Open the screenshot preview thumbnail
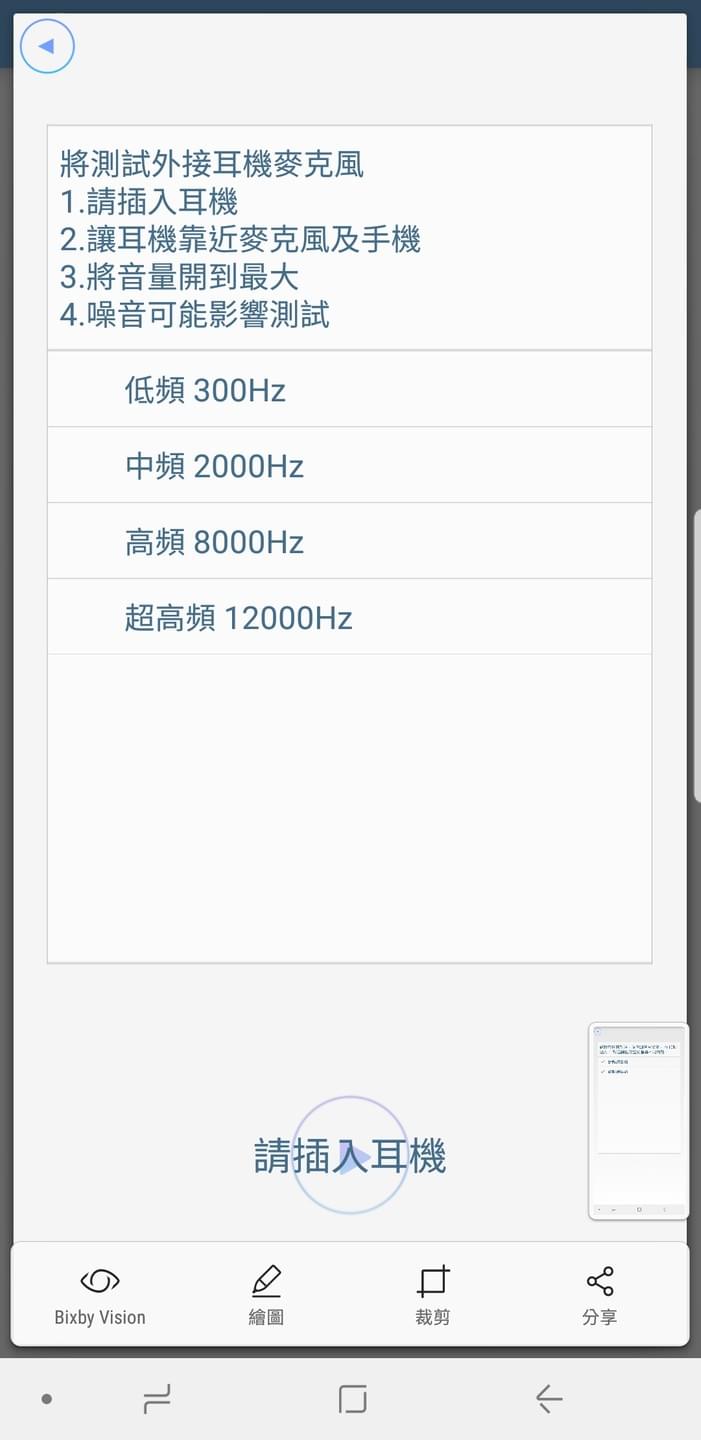 [638, 1120]
